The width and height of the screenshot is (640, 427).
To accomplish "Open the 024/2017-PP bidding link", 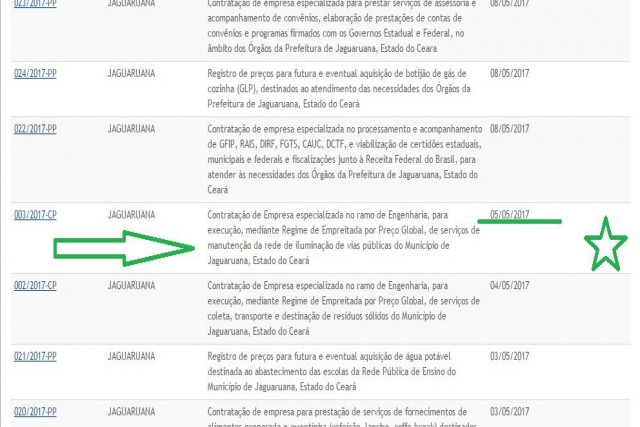I will tap(35, 74).
